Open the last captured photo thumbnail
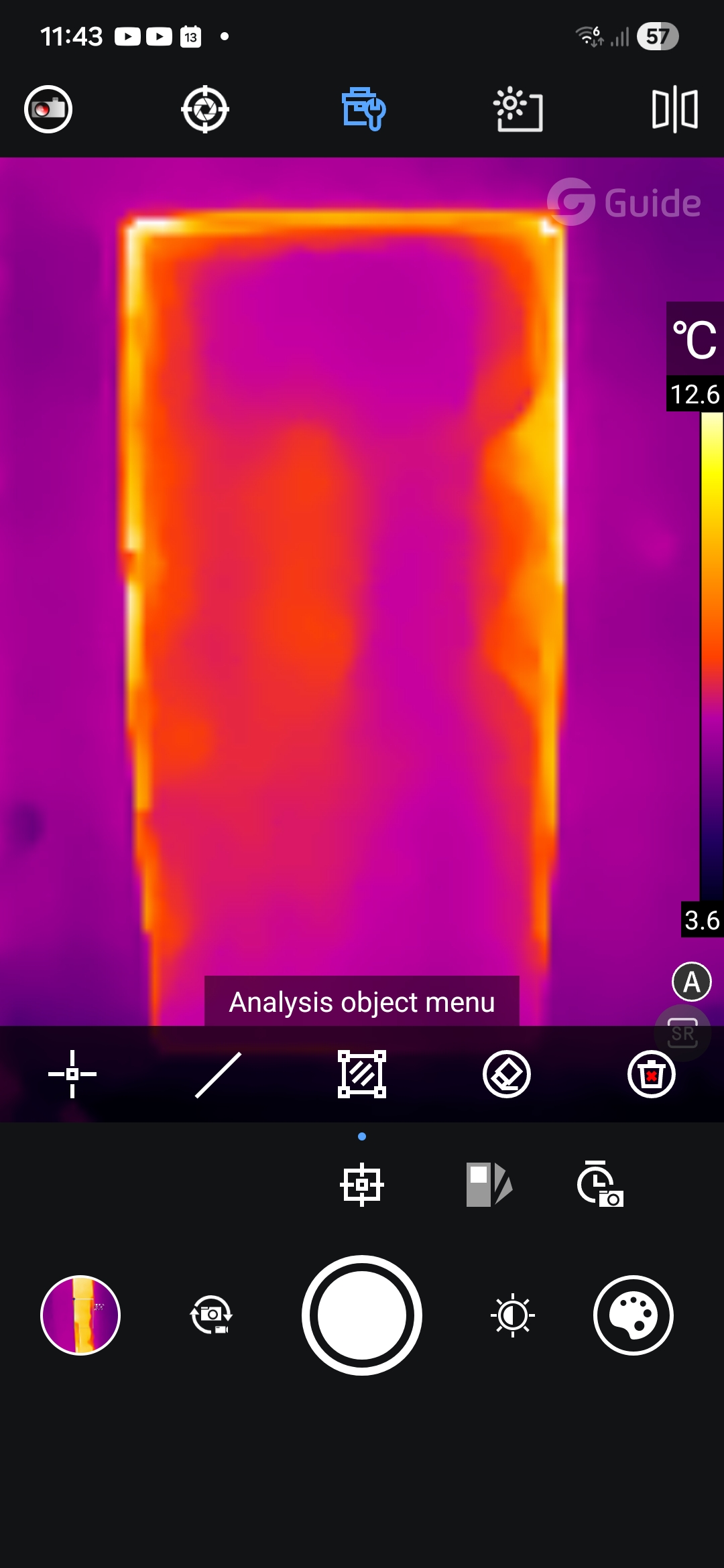Viewport: 724px width, 1568px height. click(x=80, y=1315)
